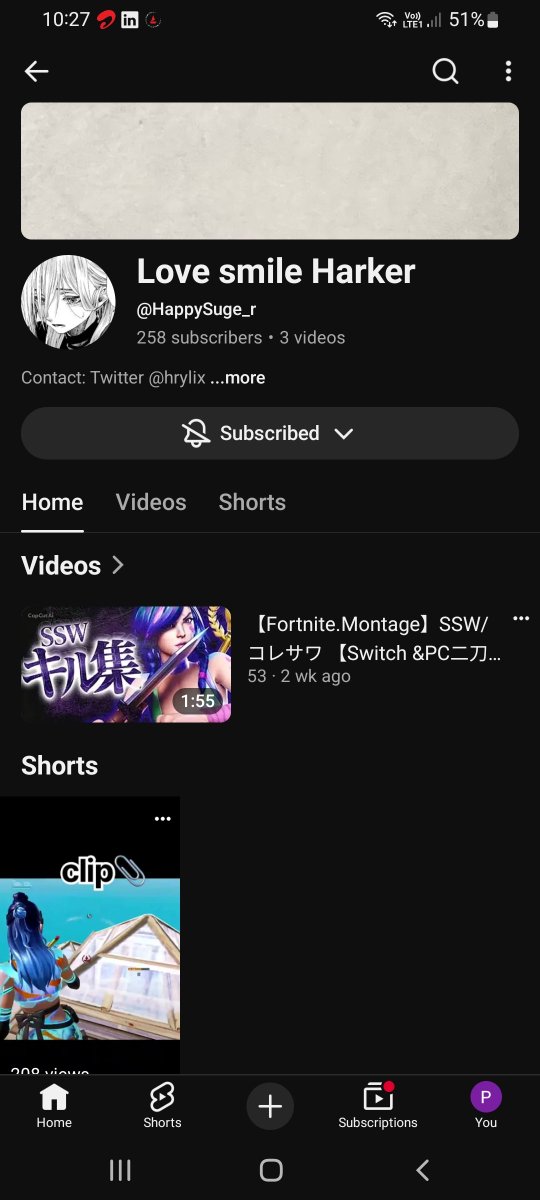Go to the Home bottom tab

pos(54,1106)
